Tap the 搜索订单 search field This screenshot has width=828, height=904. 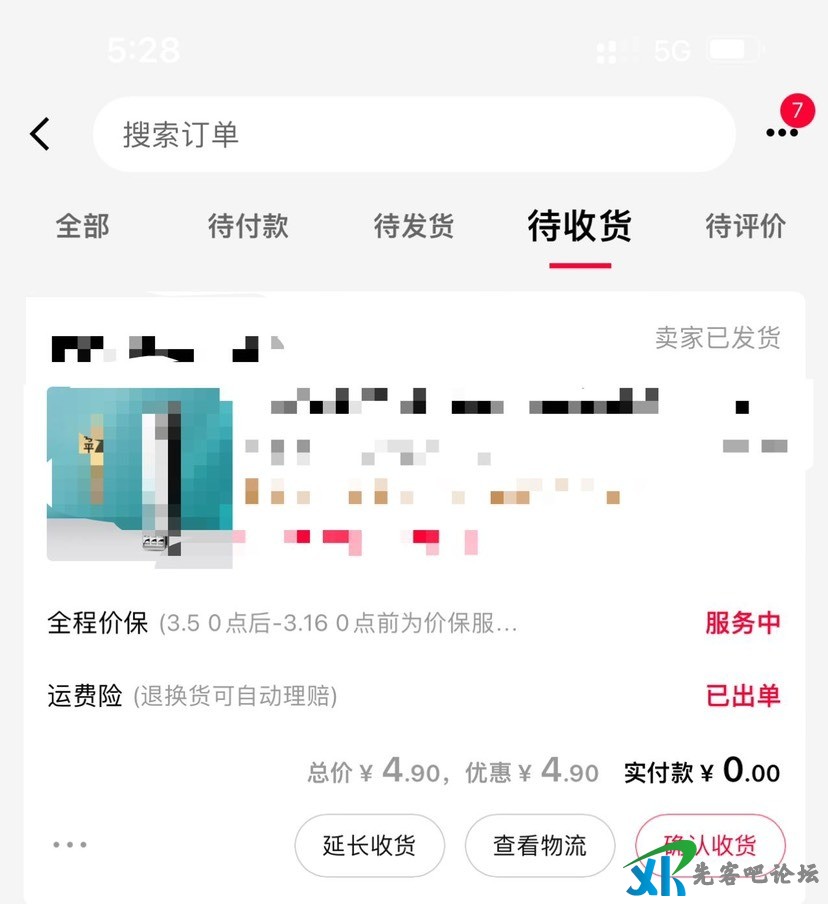pos(414,134)
